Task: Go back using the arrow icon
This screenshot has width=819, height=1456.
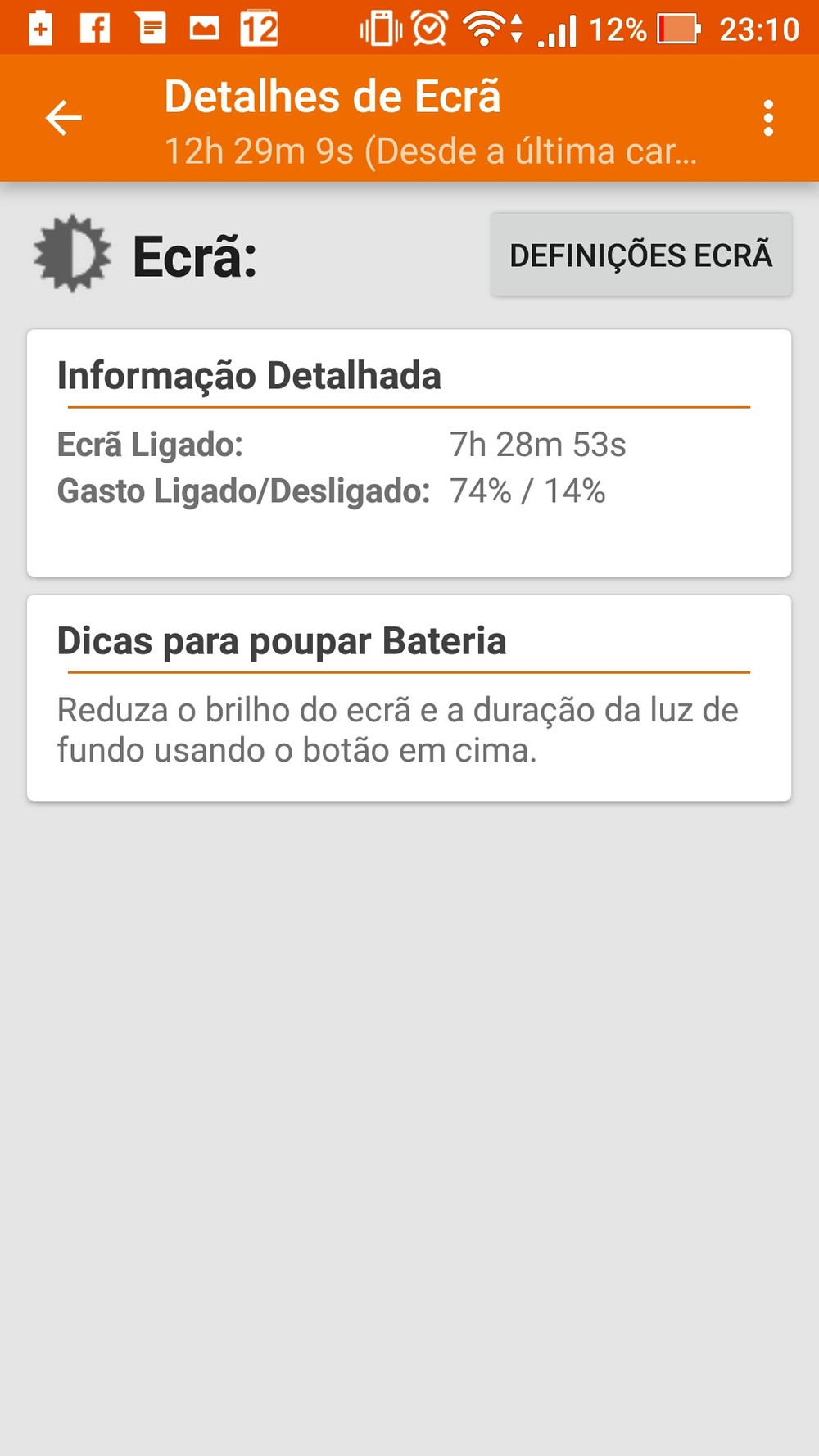Action: (x=63, y=118)
